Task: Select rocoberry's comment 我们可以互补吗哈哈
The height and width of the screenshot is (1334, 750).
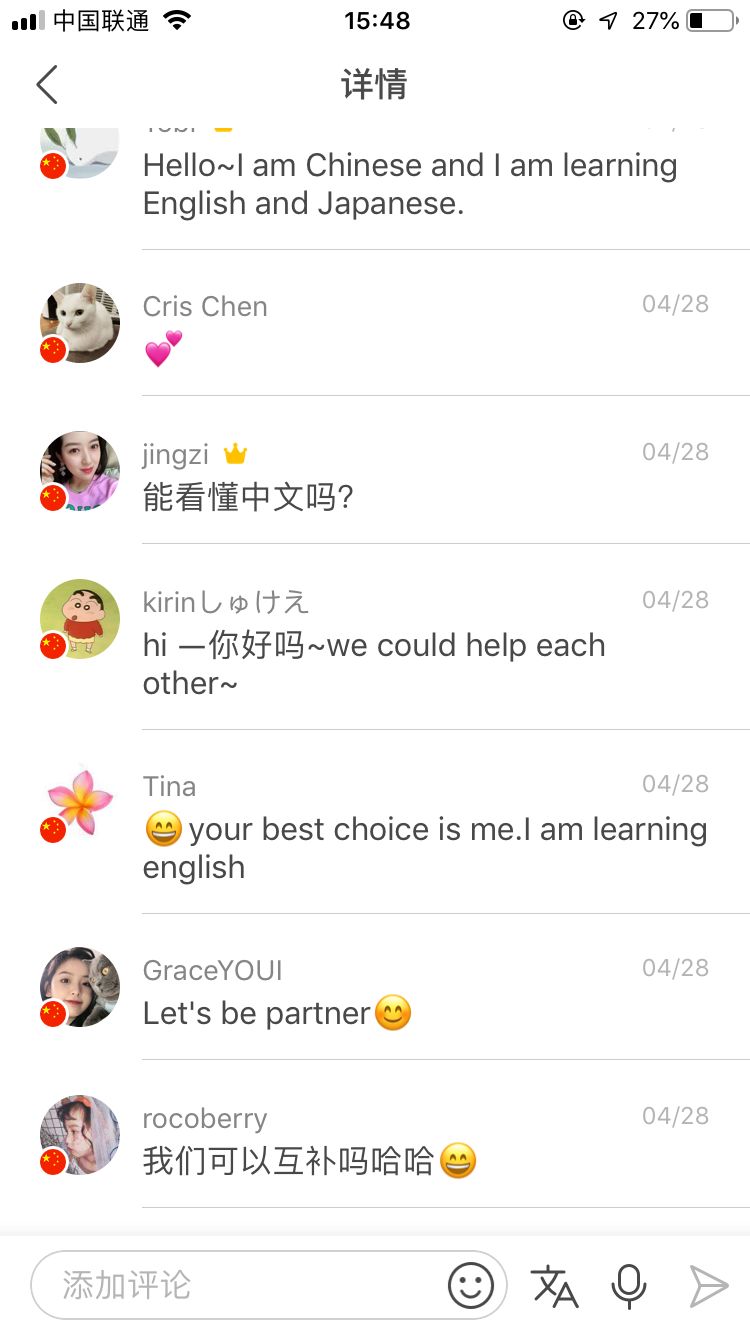Action: 309,1161
